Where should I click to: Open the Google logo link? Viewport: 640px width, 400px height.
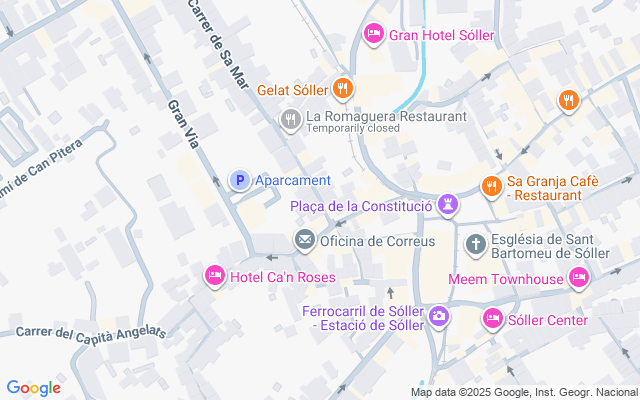[33, 388]
